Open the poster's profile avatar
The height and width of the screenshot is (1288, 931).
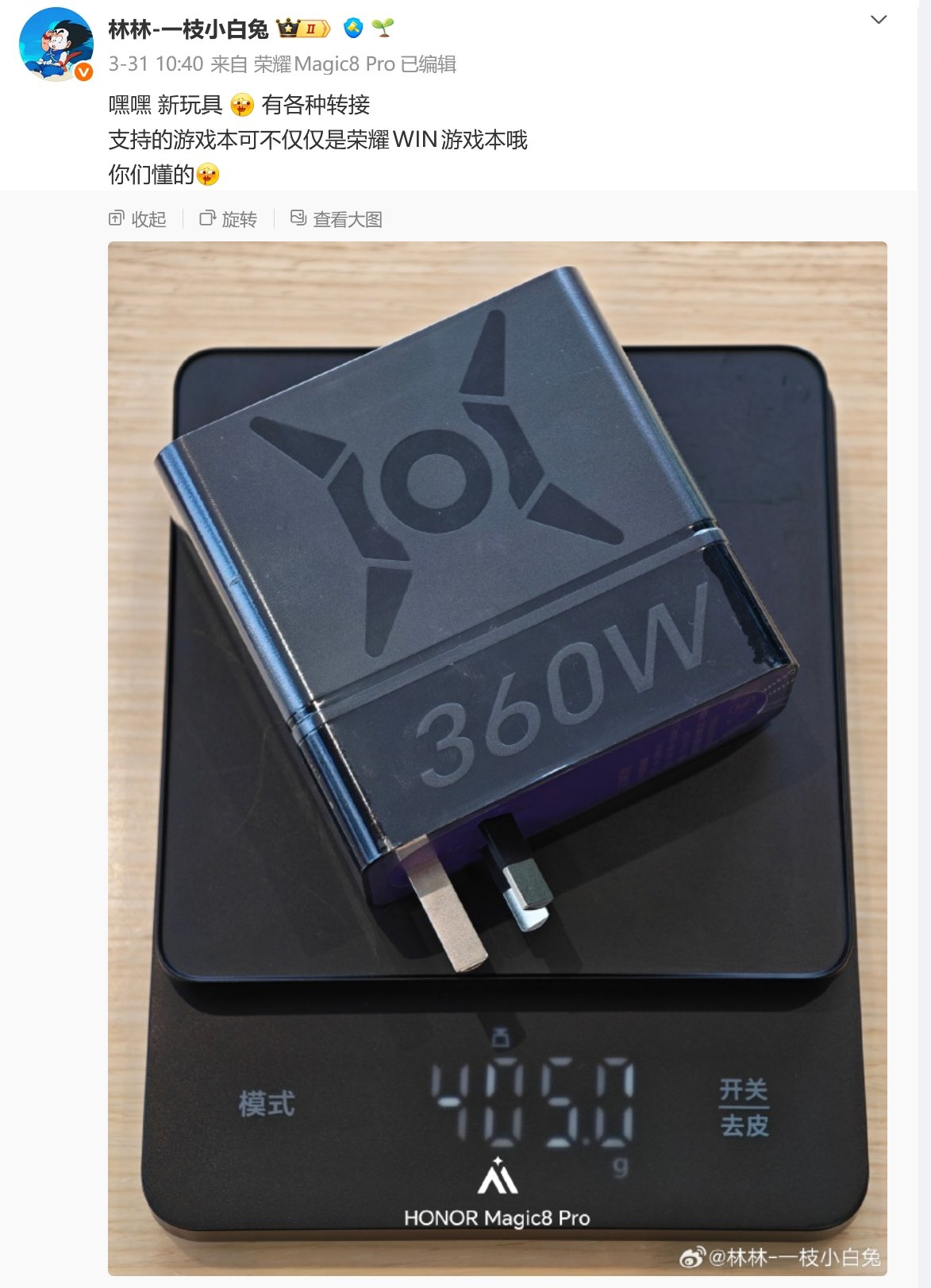[56, 44]
